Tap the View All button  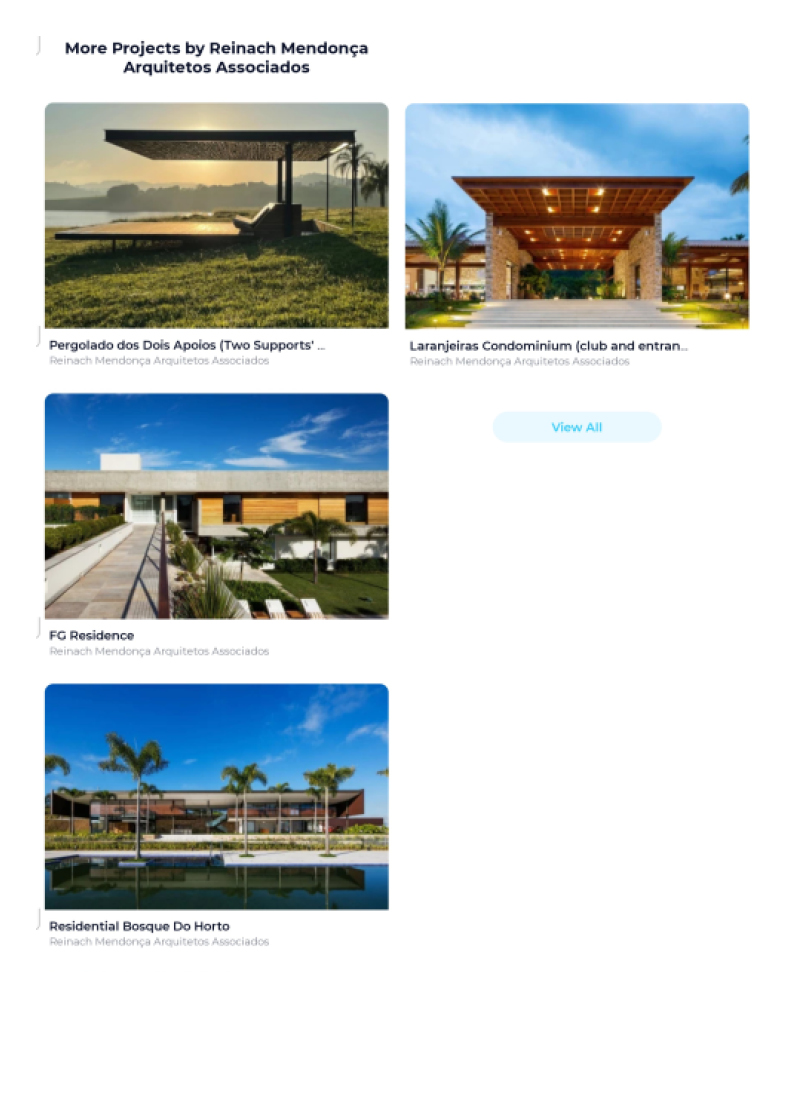576,427
